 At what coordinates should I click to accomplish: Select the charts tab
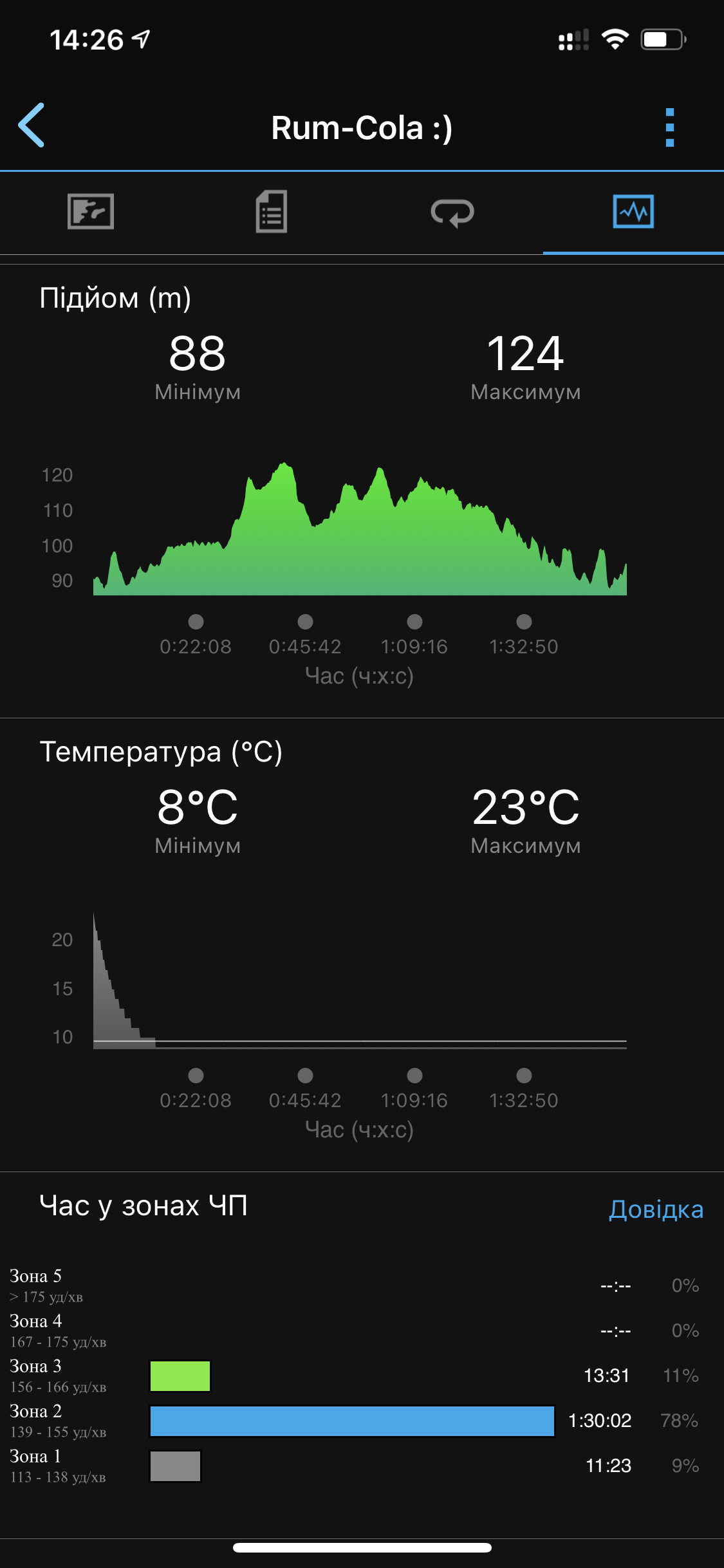[633, 212]
